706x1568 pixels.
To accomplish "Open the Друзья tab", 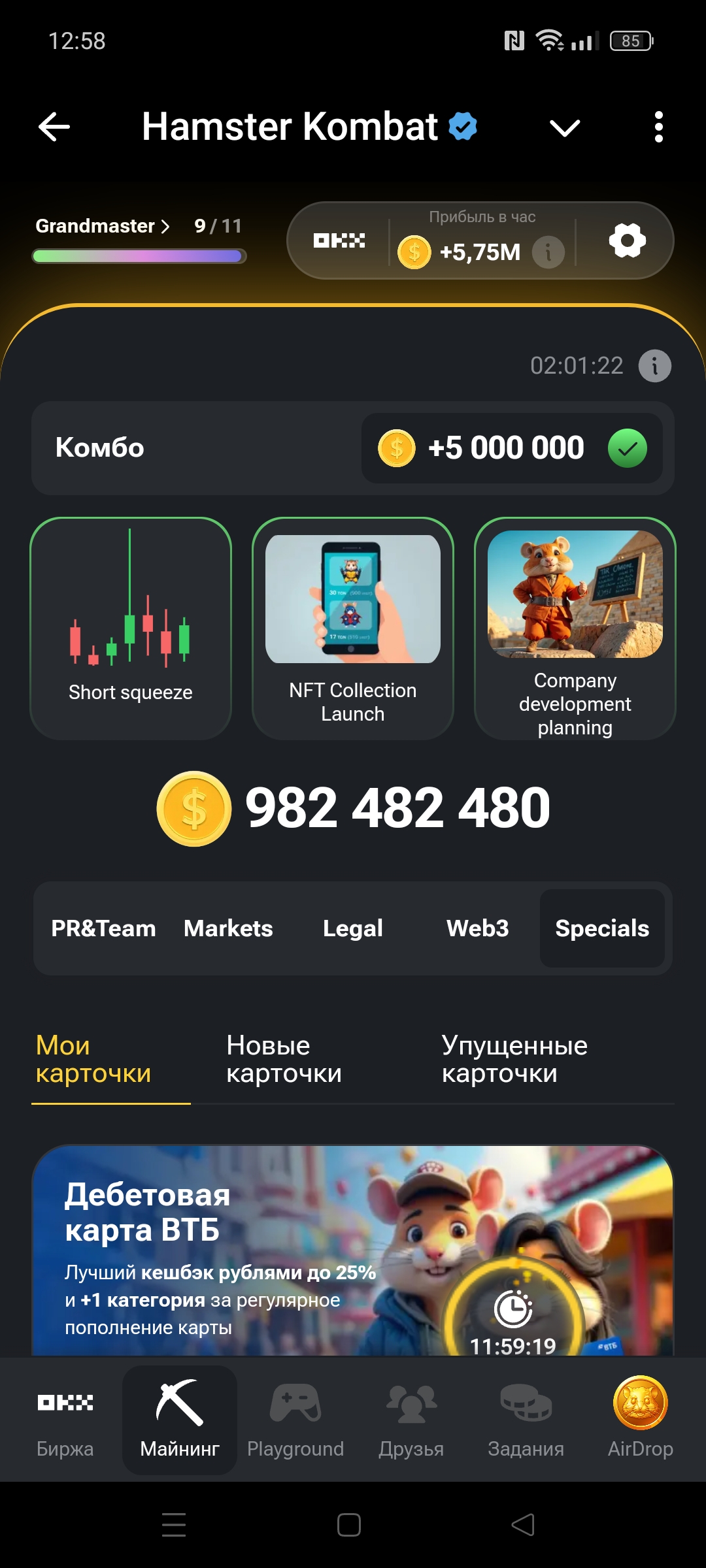I will coord(411,1420).
